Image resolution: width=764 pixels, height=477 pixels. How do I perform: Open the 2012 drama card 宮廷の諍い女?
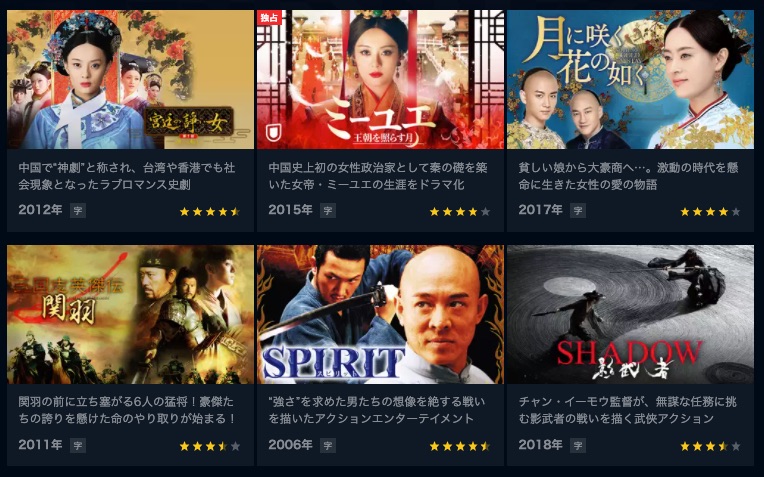coord(130,80)
